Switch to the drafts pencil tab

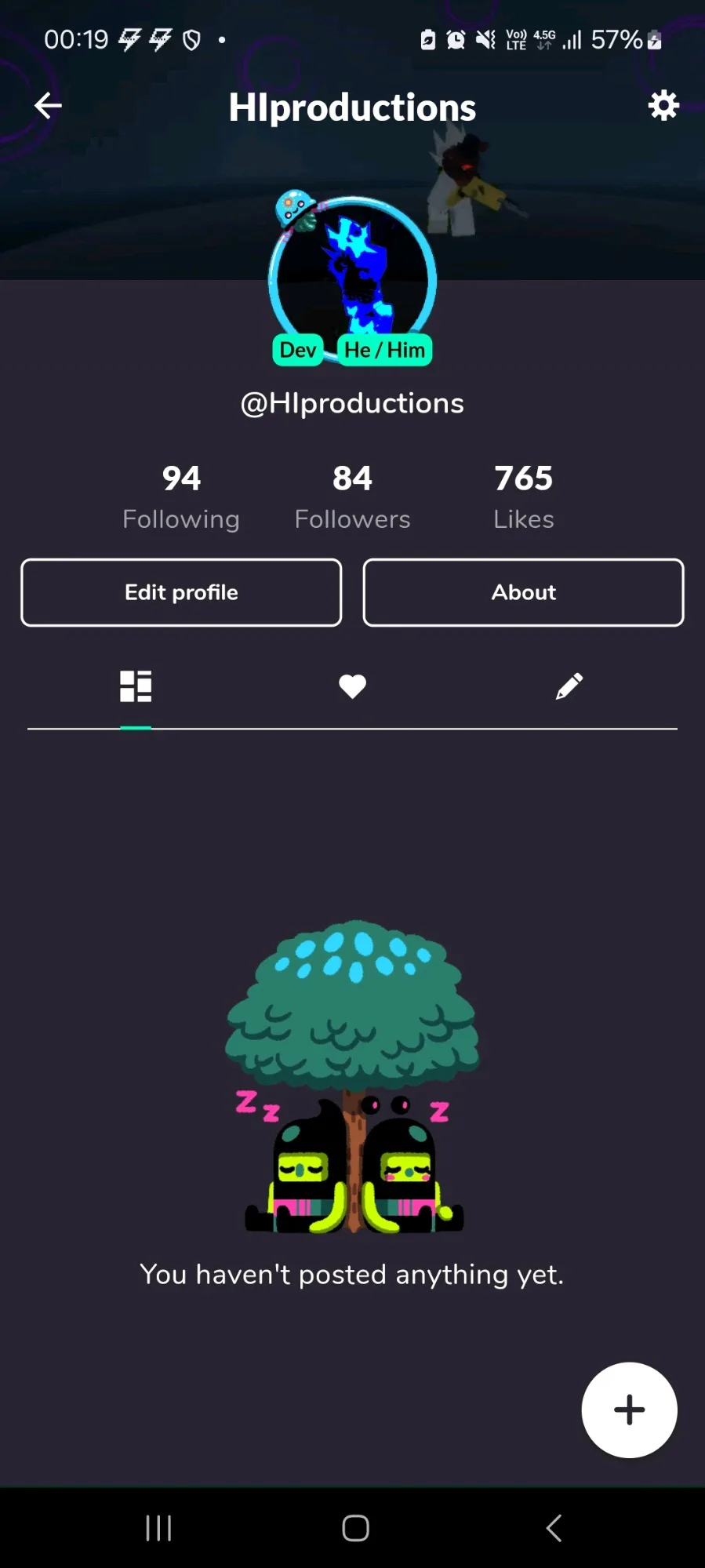[x=569, y=686]
